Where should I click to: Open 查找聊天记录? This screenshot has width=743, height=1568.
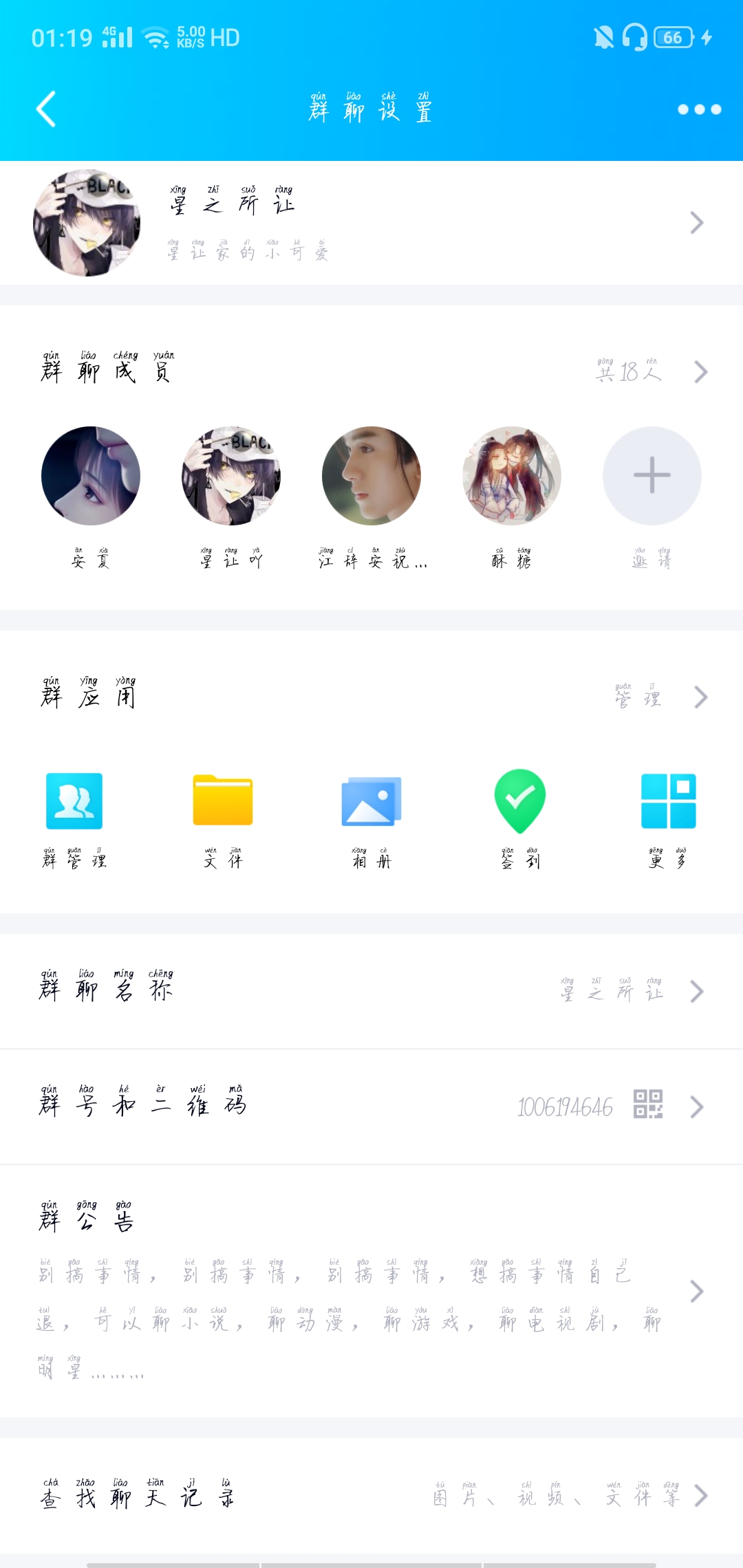[x=371, y=1496]
